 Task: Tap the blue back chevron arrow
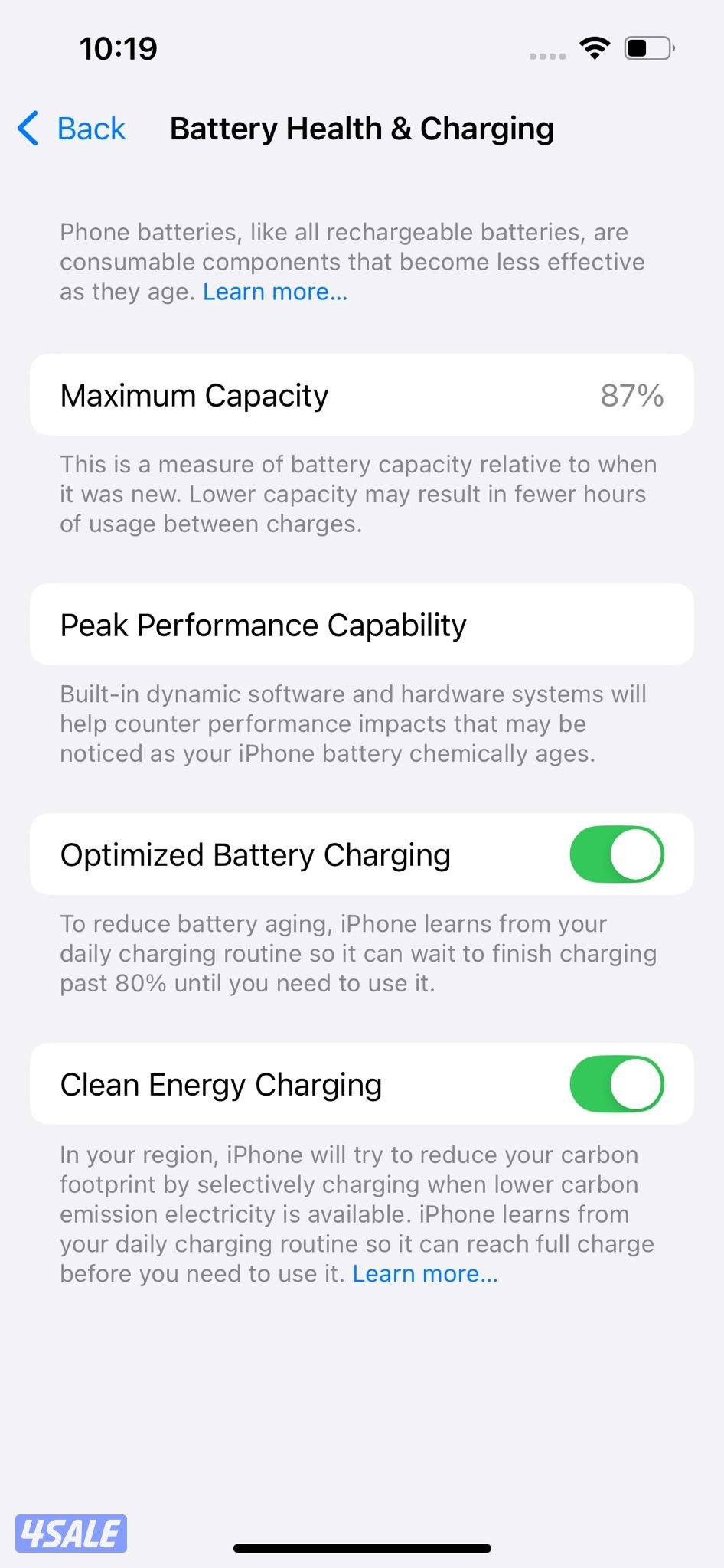click(x=27, y=129)
